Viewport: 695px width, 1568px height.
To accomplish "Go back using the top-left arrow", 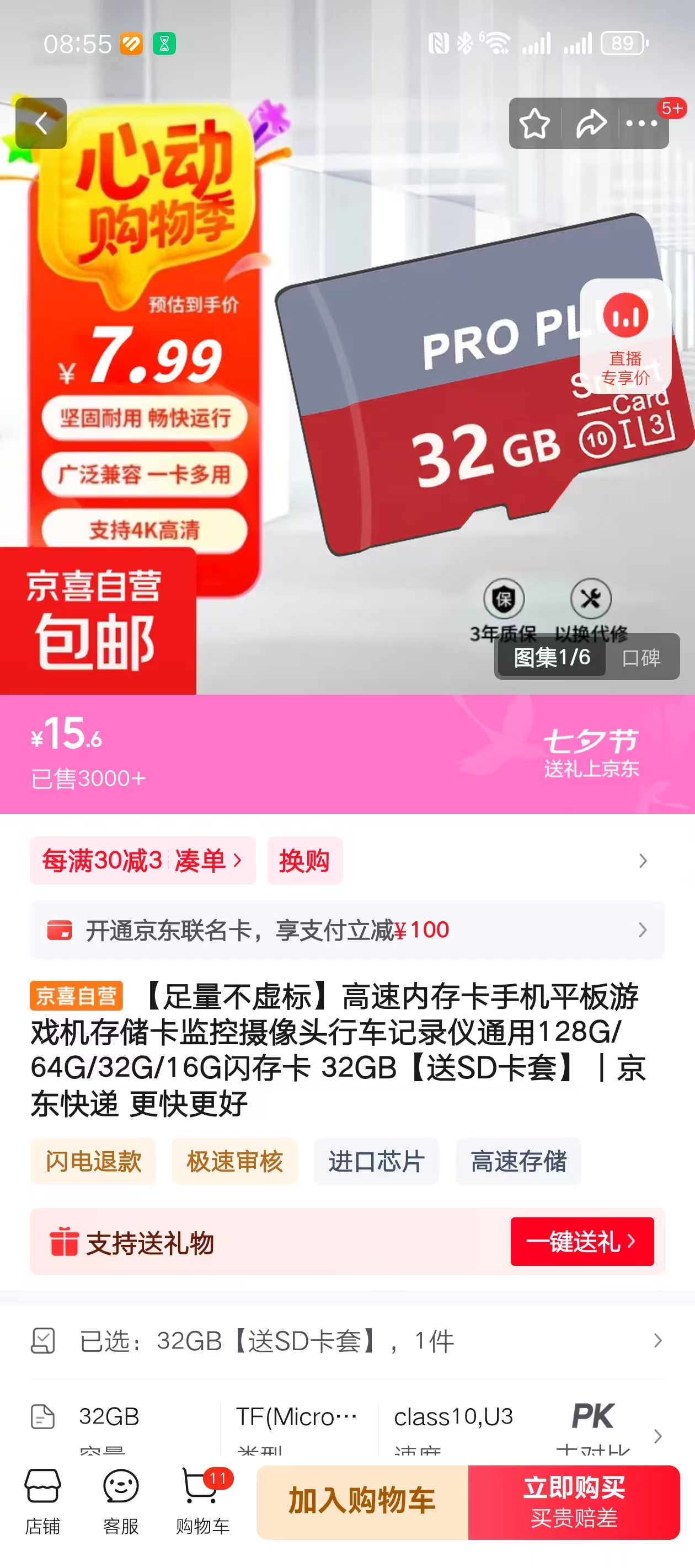I will click(41, 123).
